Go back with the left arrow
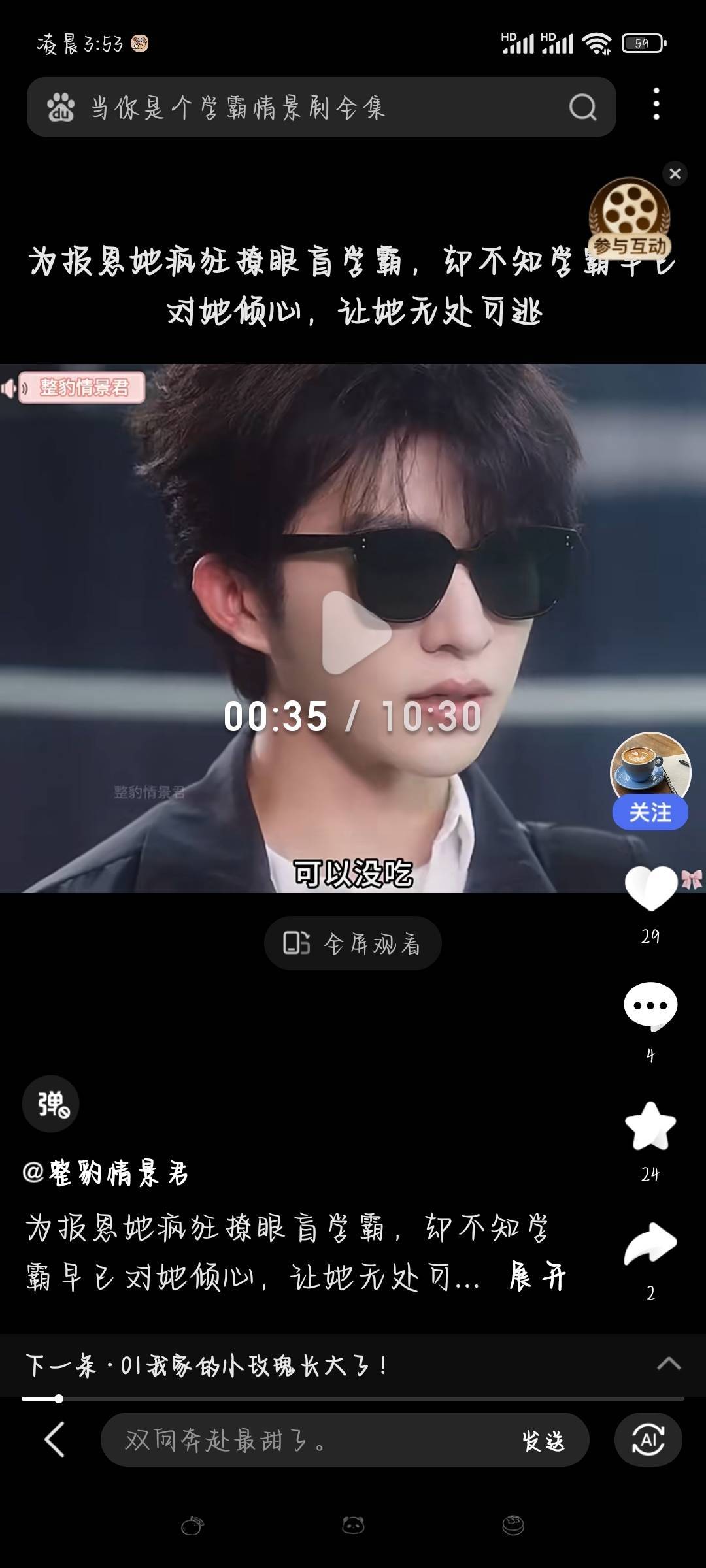Screen dimensions: 706x1568 55,1440
